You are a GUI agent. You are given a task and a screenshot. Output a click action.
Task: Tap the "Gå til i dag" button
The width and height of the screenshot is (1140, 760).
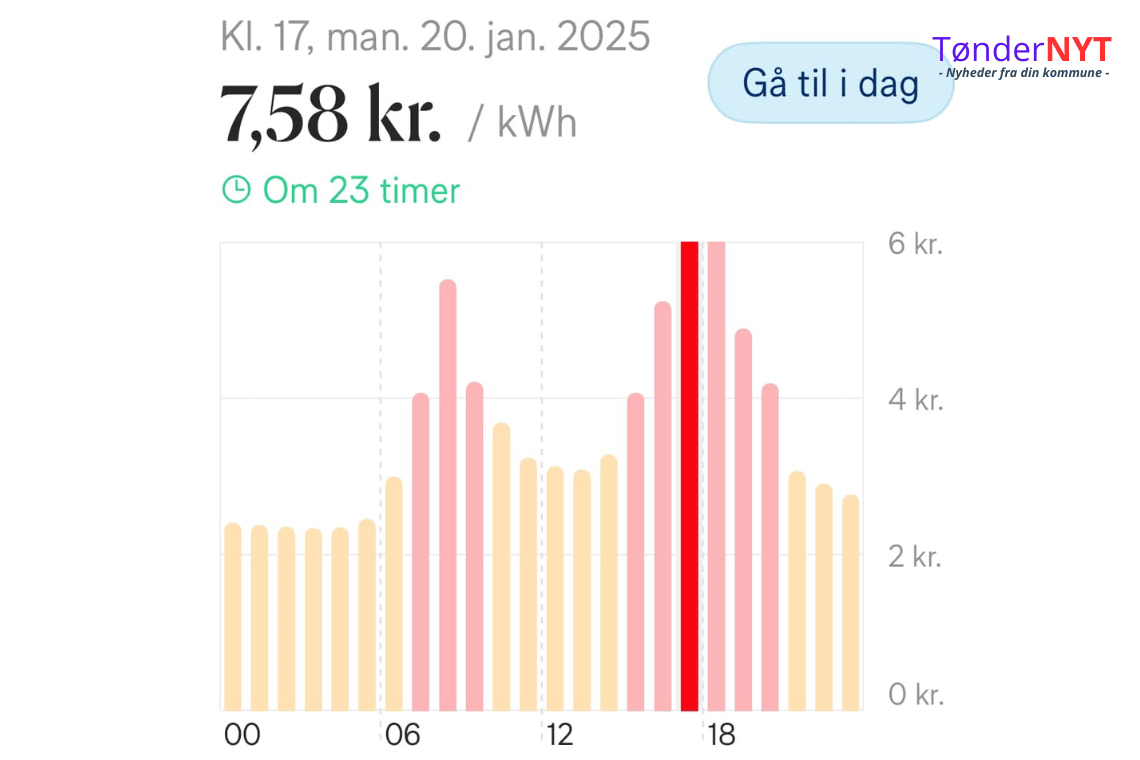pyautogui.click(x=830, y=83)
